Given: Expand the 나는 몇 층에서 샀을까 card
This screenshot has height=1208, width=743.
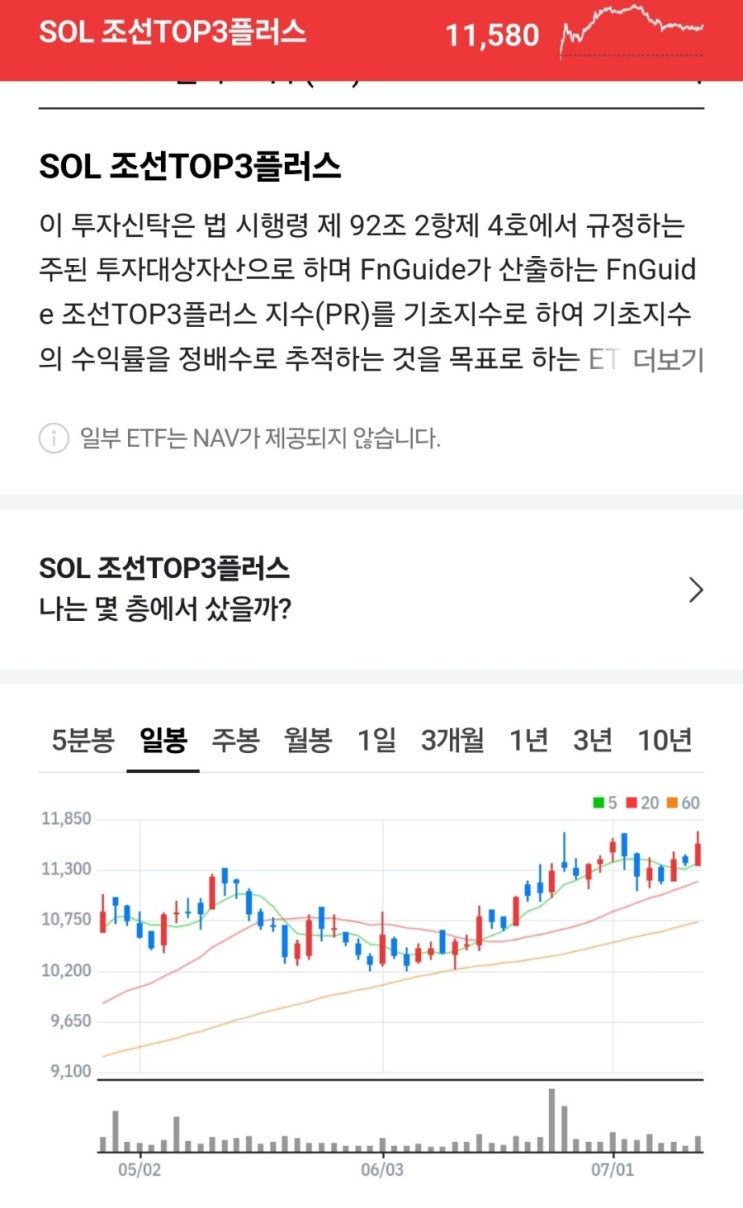Looking at the screenshot, I should (371, 590).
